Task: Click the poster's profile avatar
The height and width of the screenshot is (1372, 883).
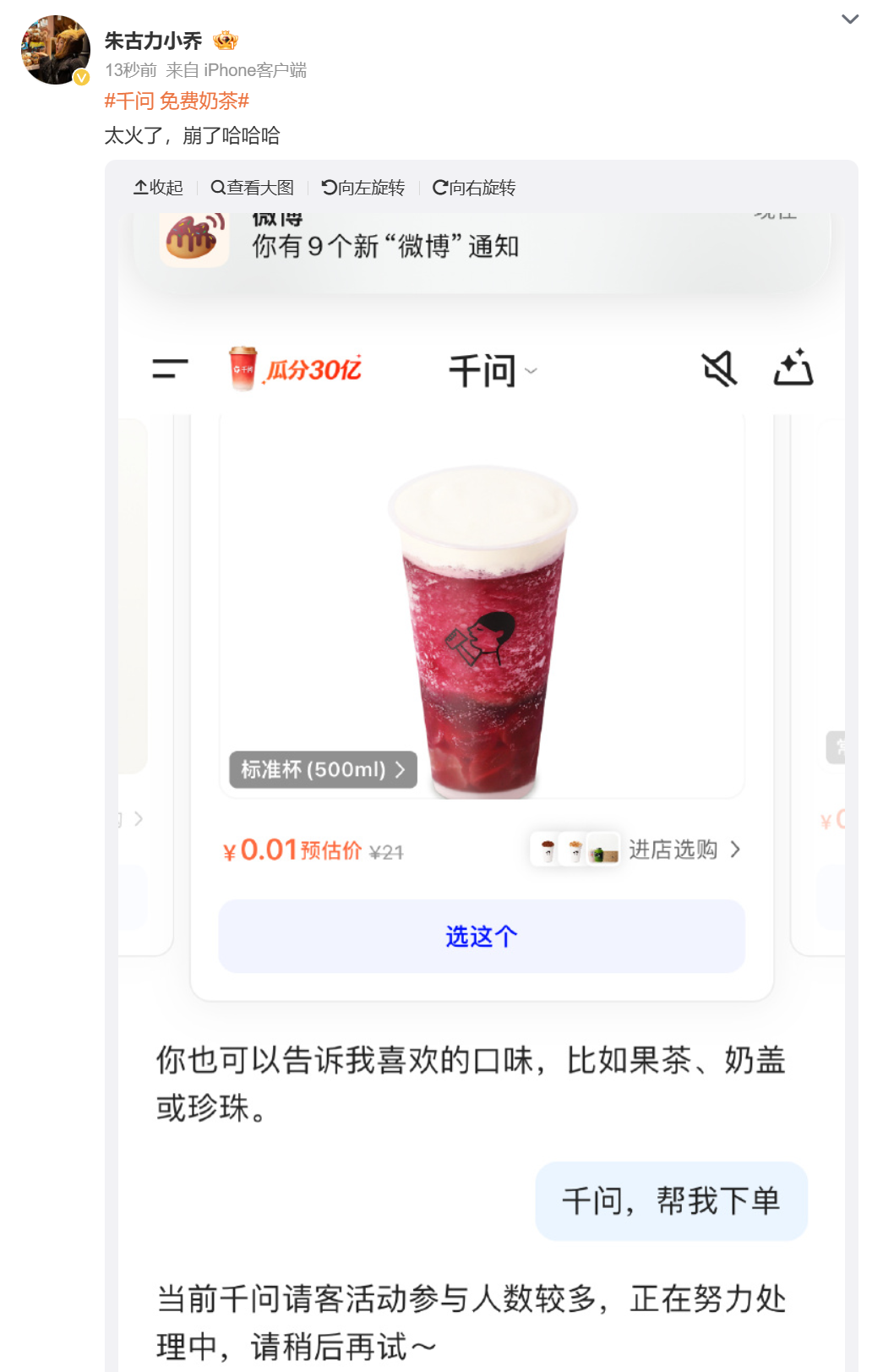Action: pos(55,49)
